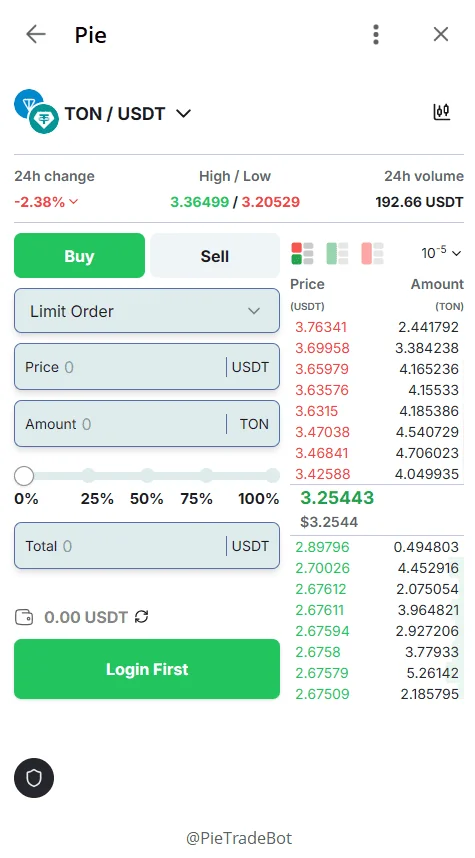Select the 3.42588 ask price row
This screenshot has width=475, height=858.
tap(376, 474)
